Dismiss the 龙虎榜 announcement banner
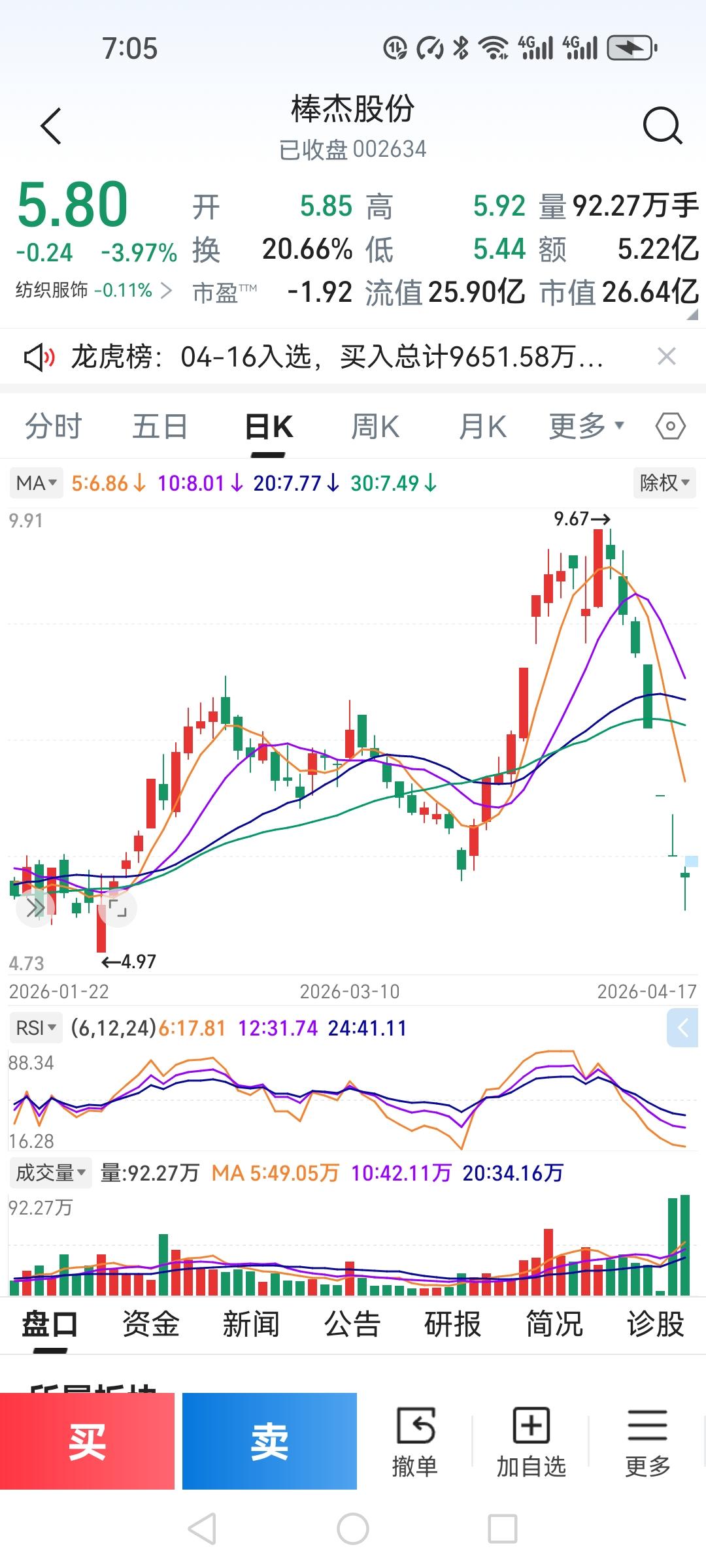 tap(665, 357)
